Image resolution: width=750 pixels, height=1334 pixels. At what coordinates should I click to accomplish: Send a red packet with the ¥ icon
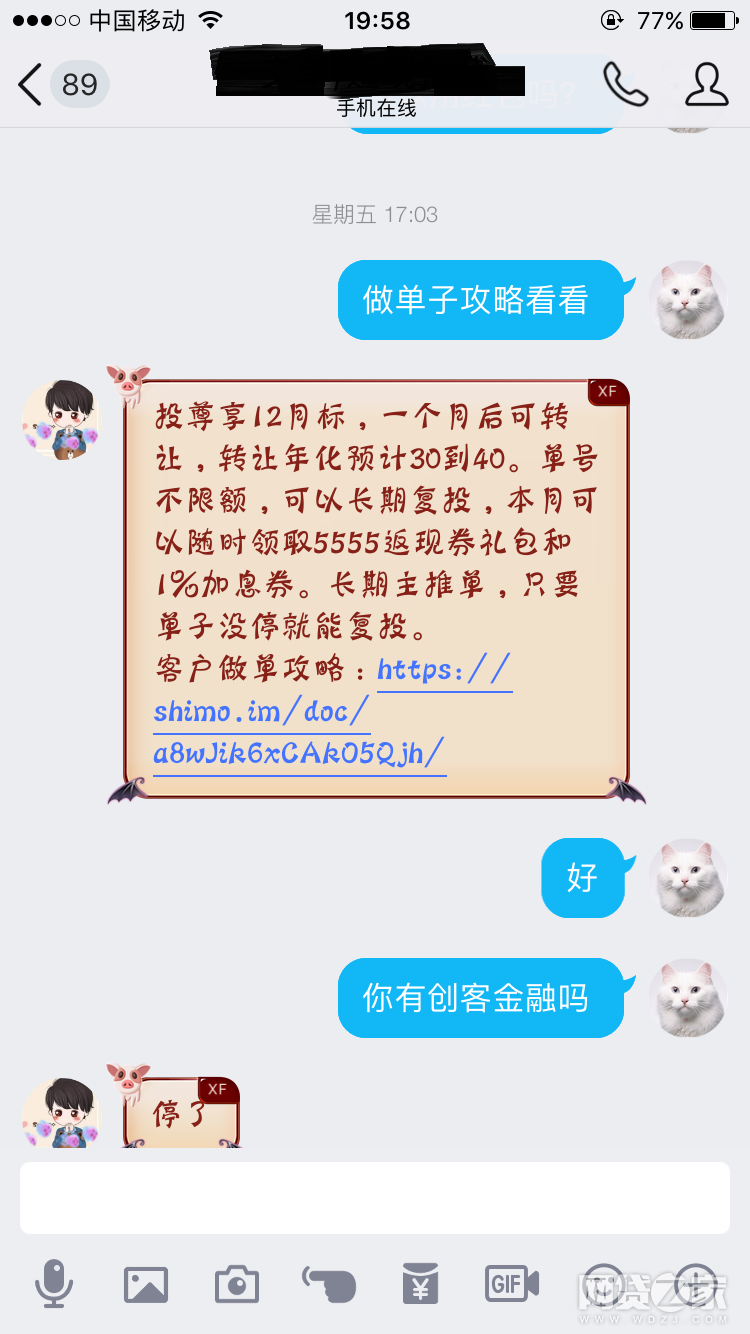pyautogui.click(x=421, y=1283)
